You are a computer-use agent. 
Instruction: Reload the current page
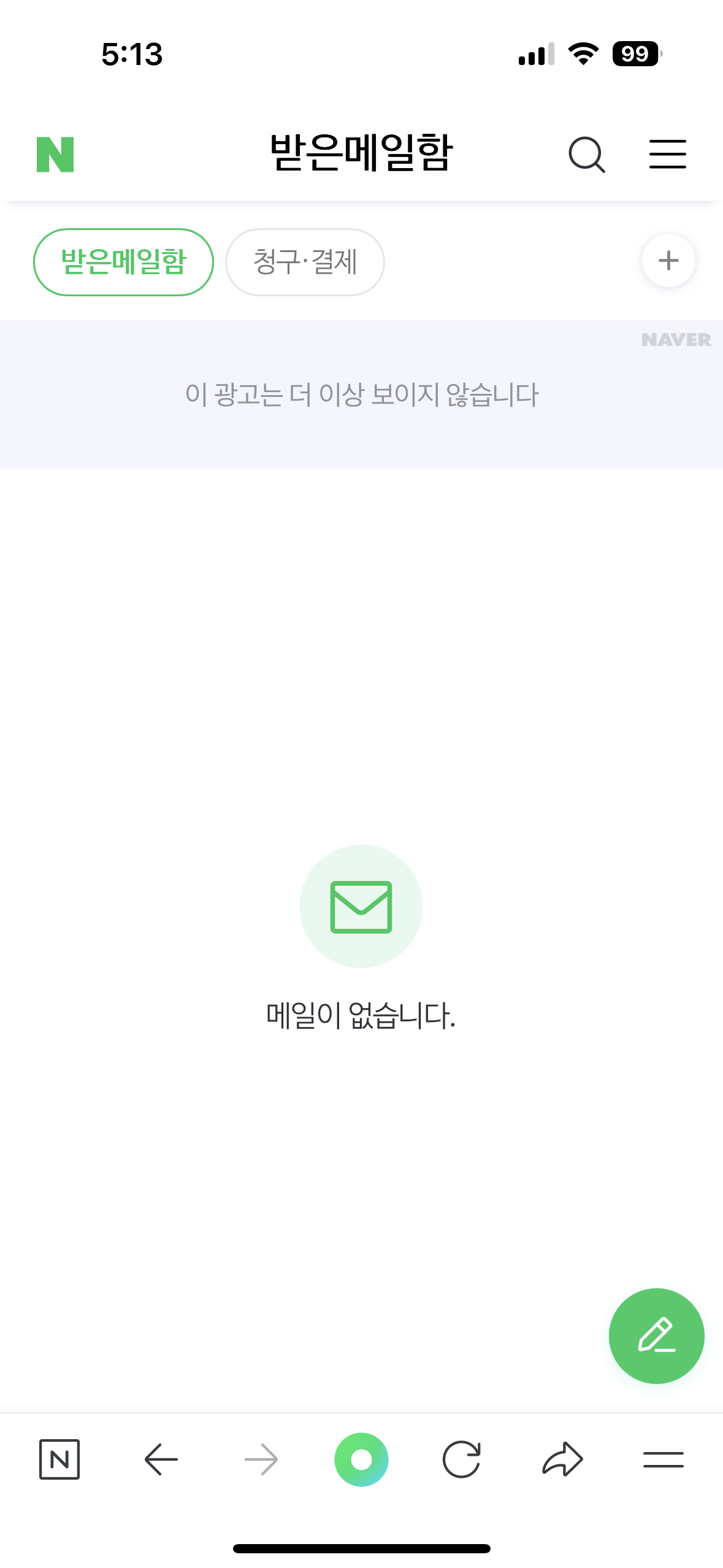[461, 1459]
